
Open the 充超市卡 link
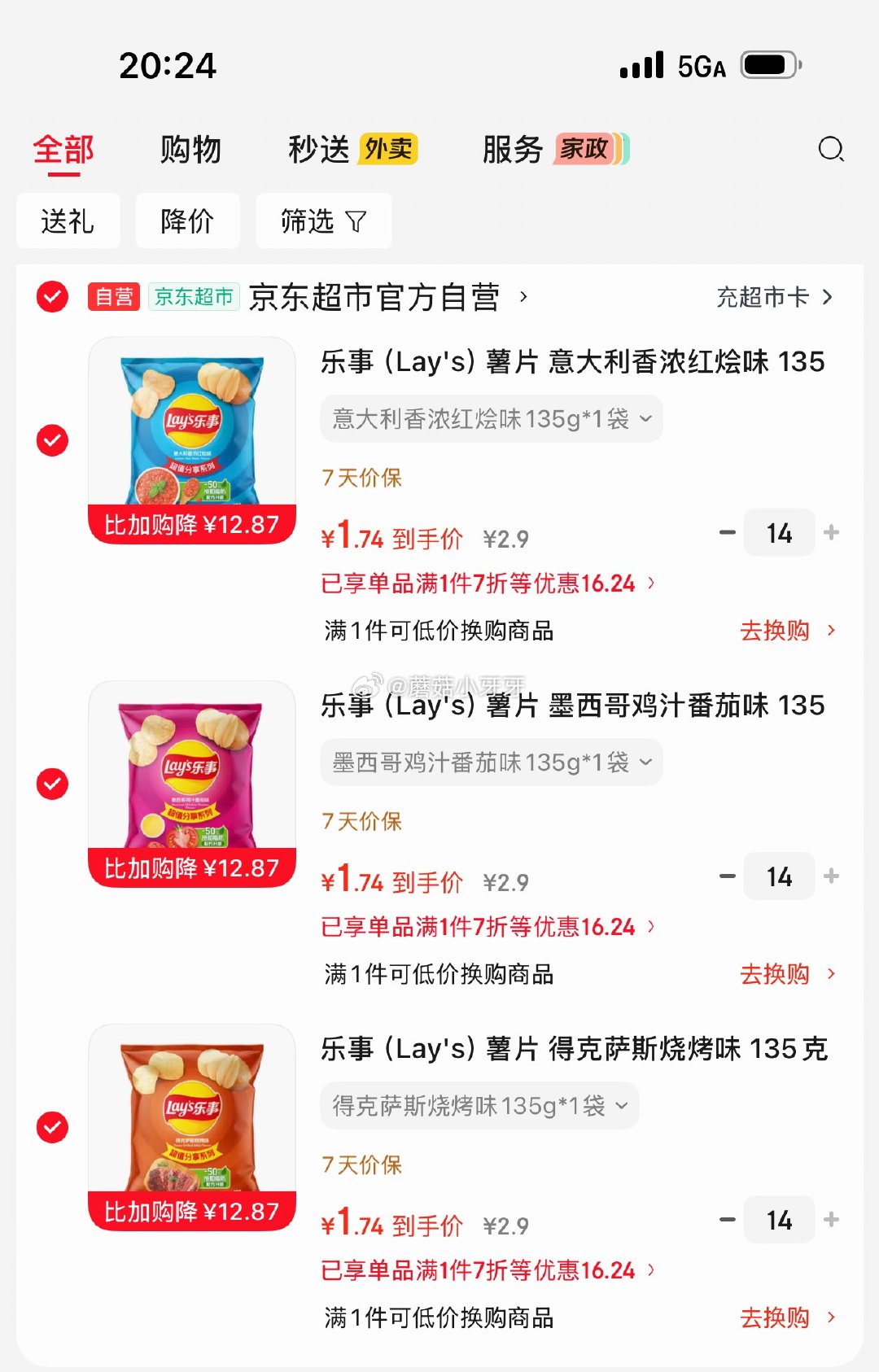773,297
